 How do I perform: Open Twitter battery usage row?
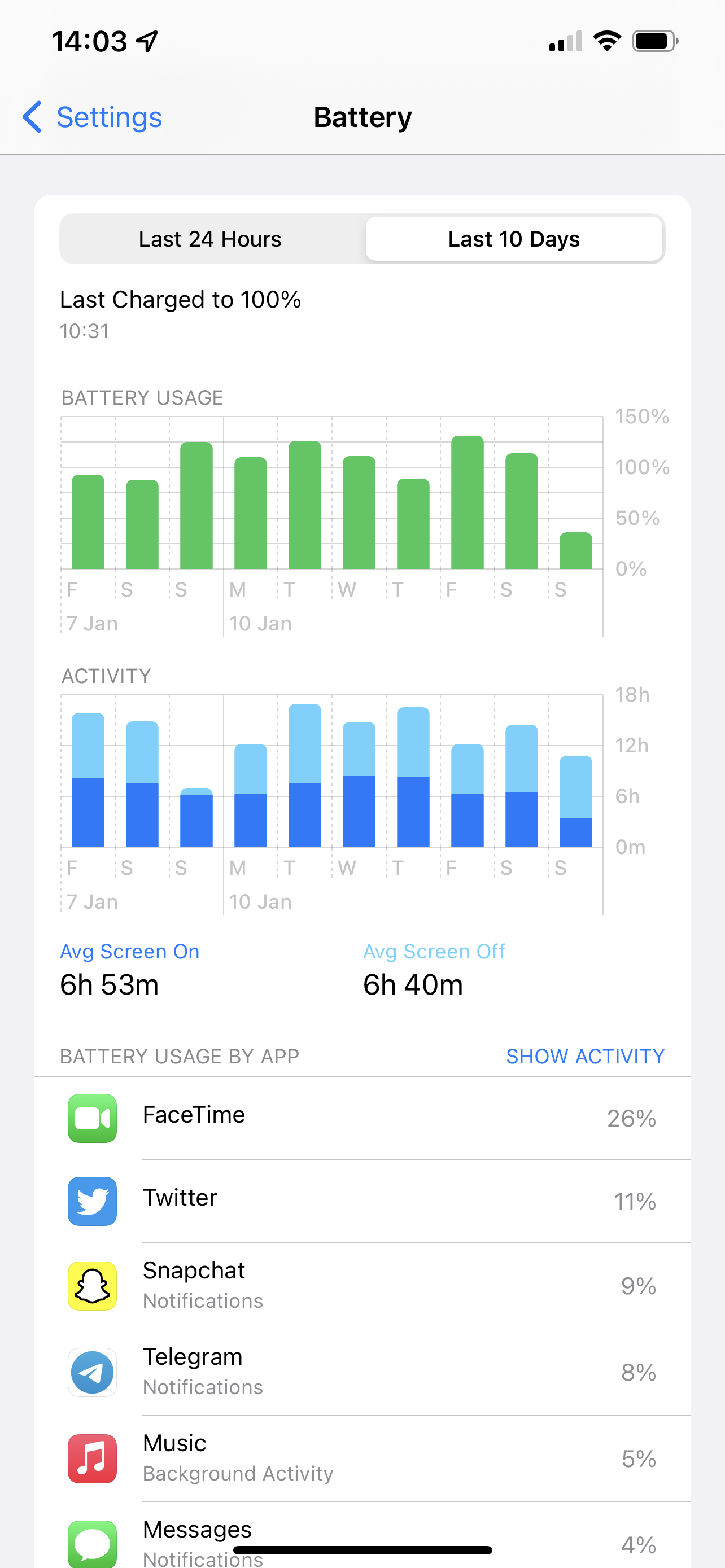362,1201
